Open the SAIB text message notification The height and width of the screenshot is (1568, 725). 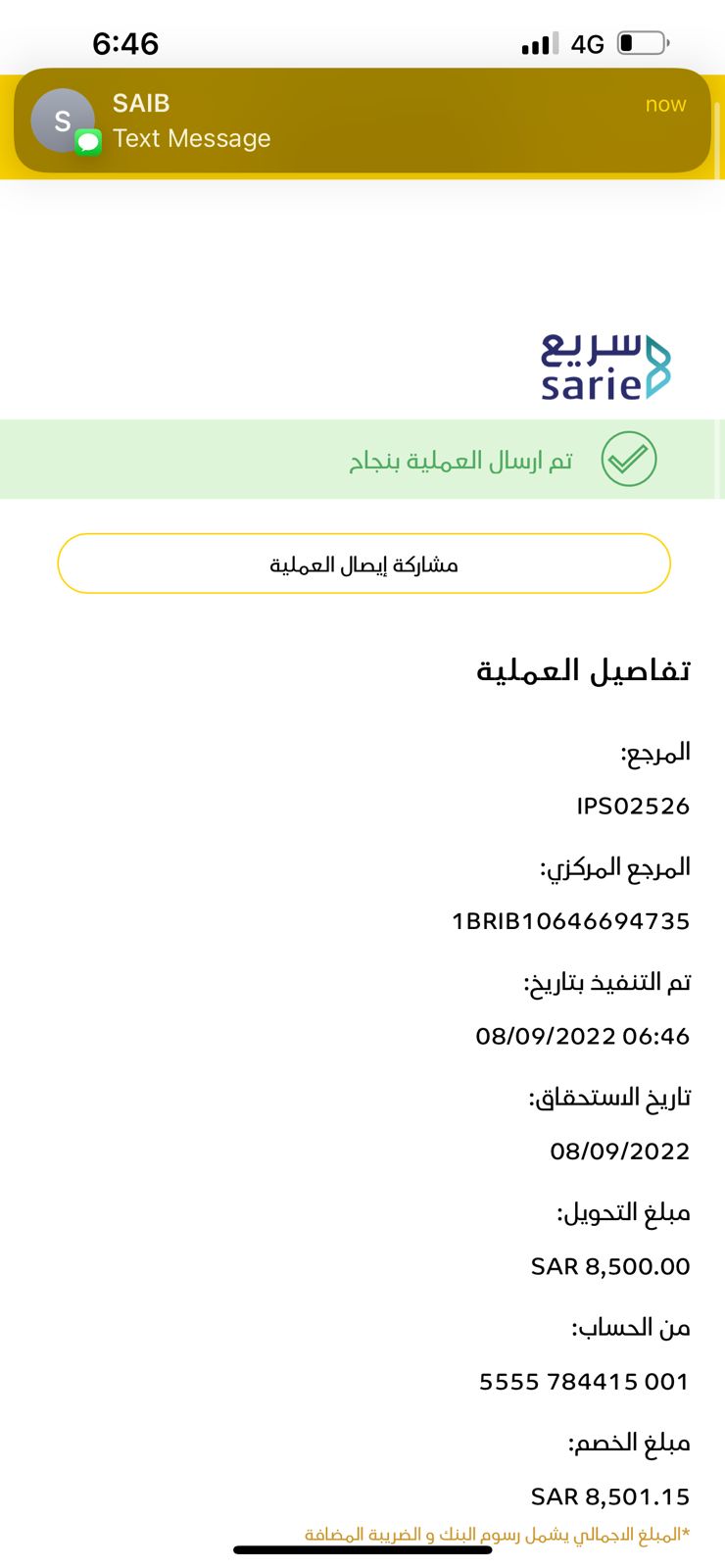tap(362, 121)
